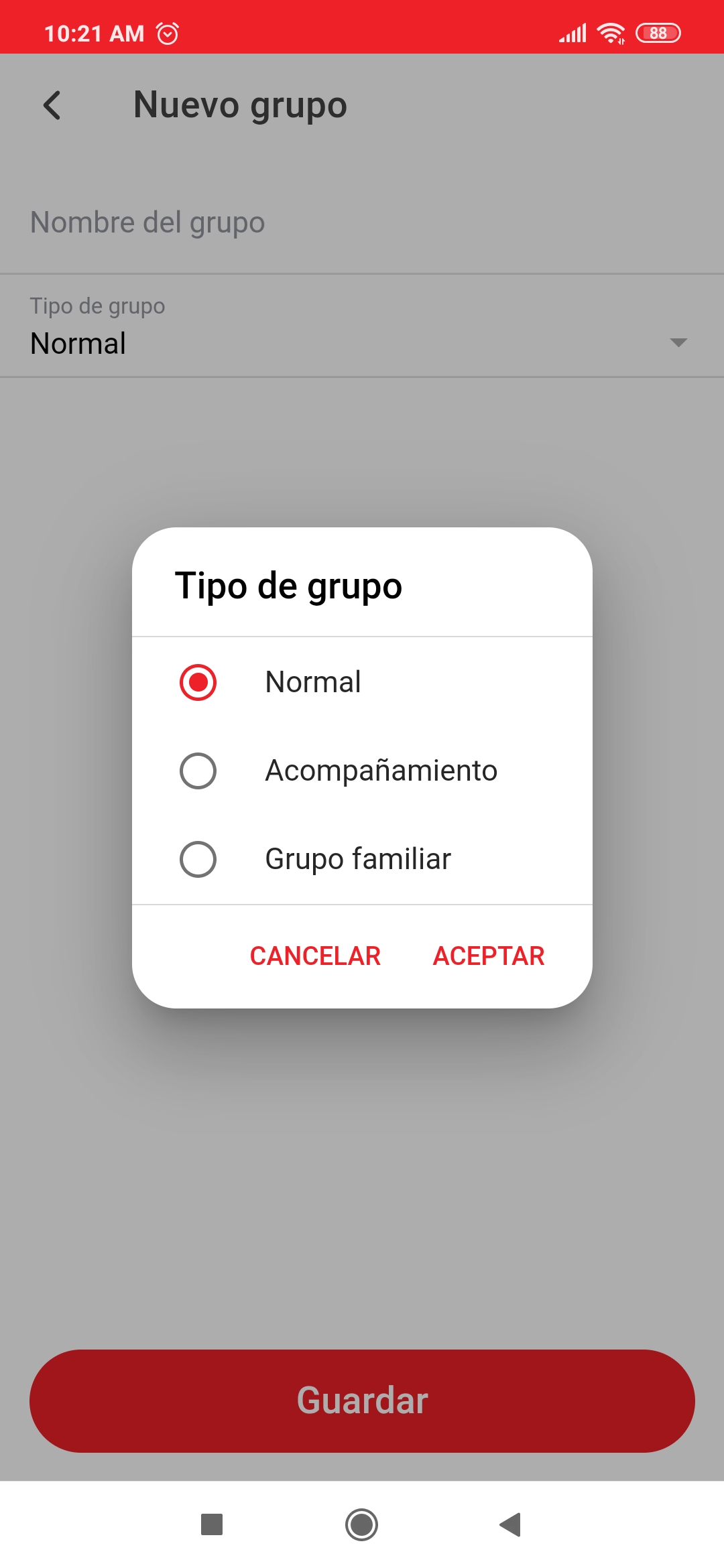The image size is (724, 1568).
Task: Tap the system back button
Action: [511, 1524]
